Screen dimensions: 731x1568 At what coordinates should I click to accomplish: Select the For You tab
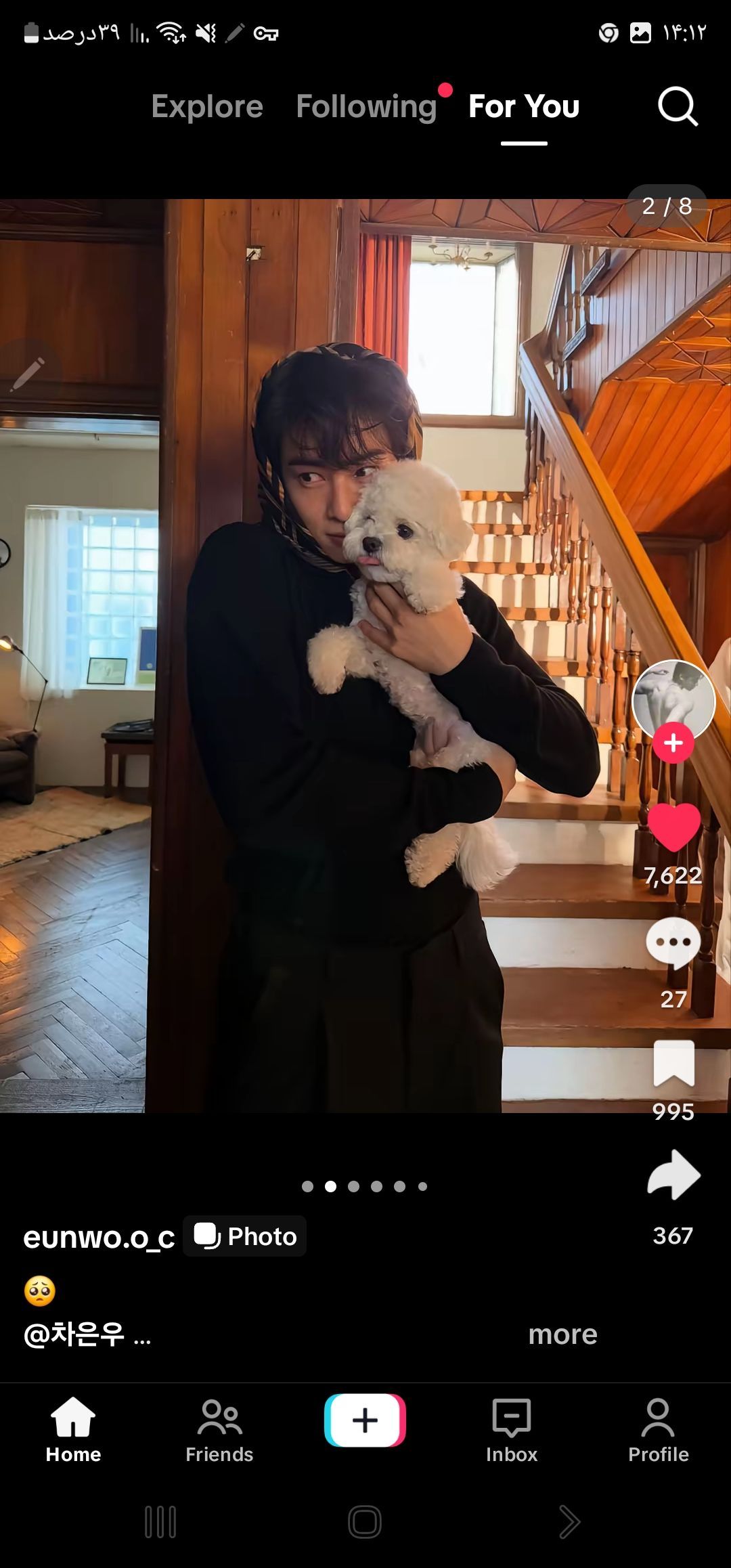pos(524,106)
